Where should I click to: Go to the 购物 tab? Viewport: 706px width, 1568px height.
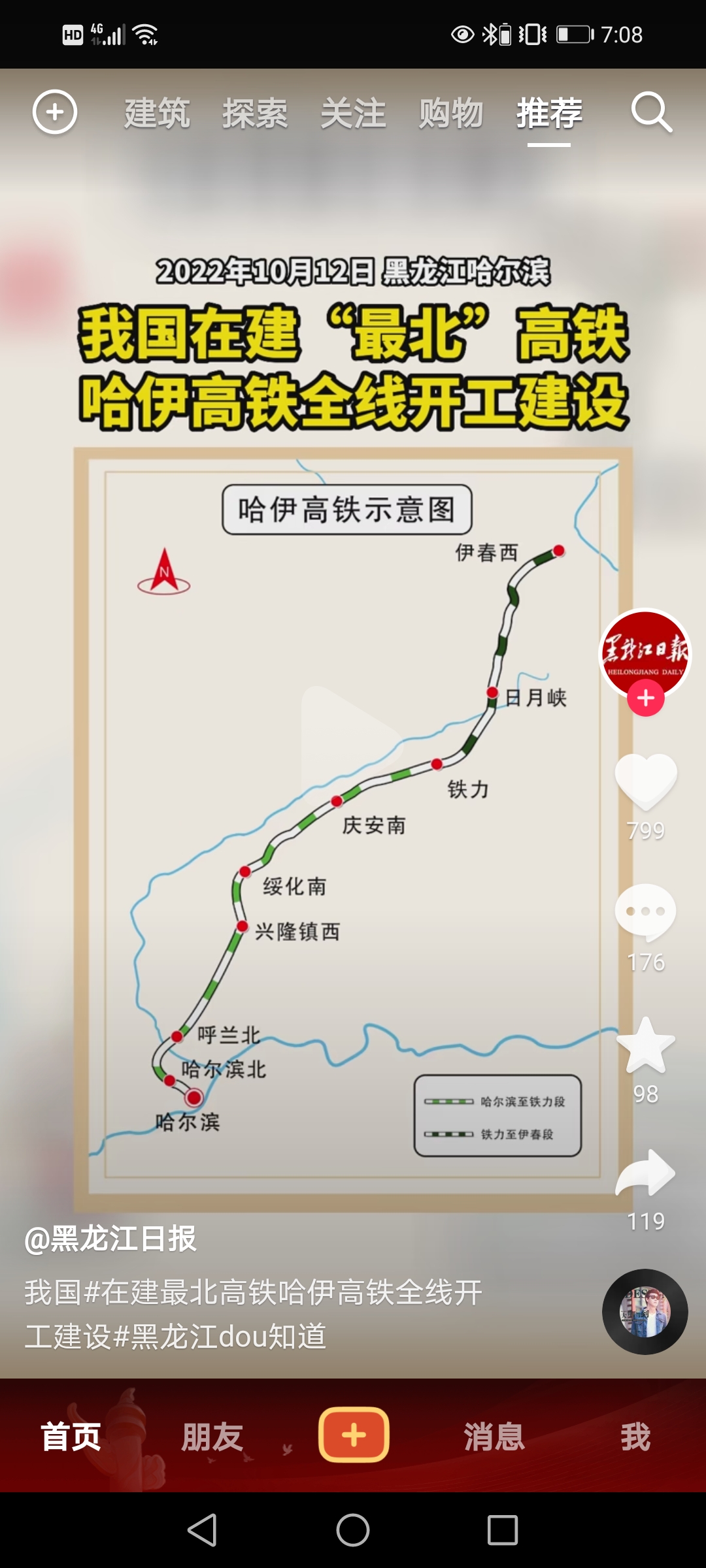click(451, 114)
